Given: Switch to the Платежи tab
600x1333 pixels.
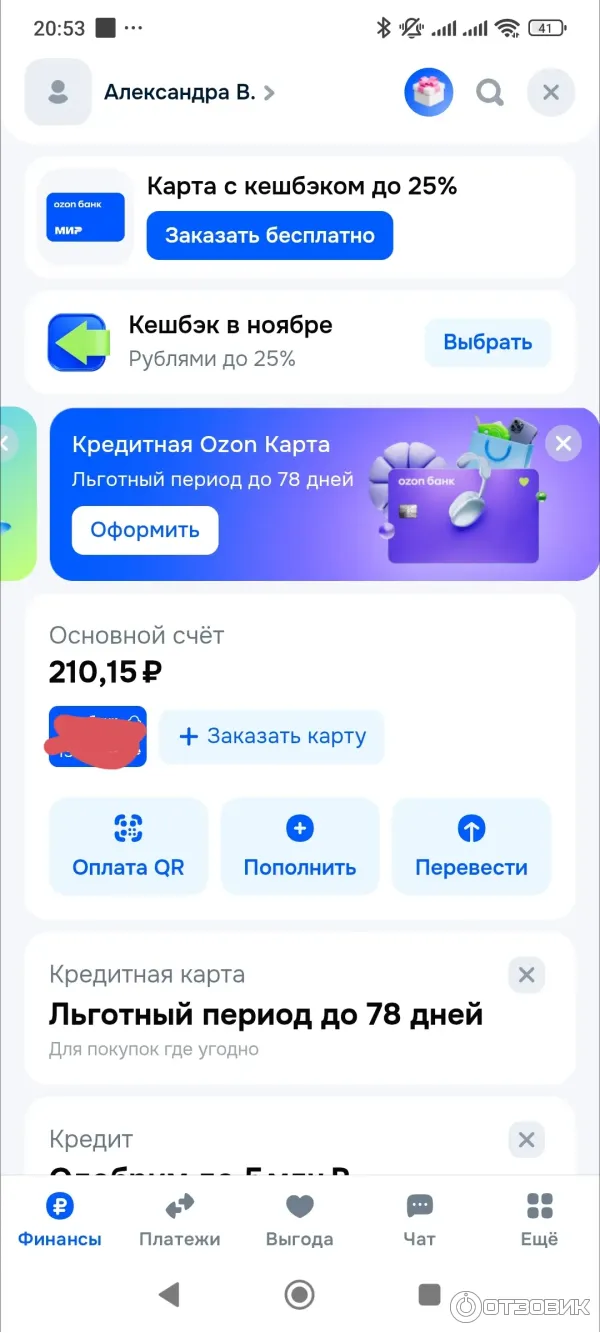Looking at the screenshot, I should coord(180,1220).
